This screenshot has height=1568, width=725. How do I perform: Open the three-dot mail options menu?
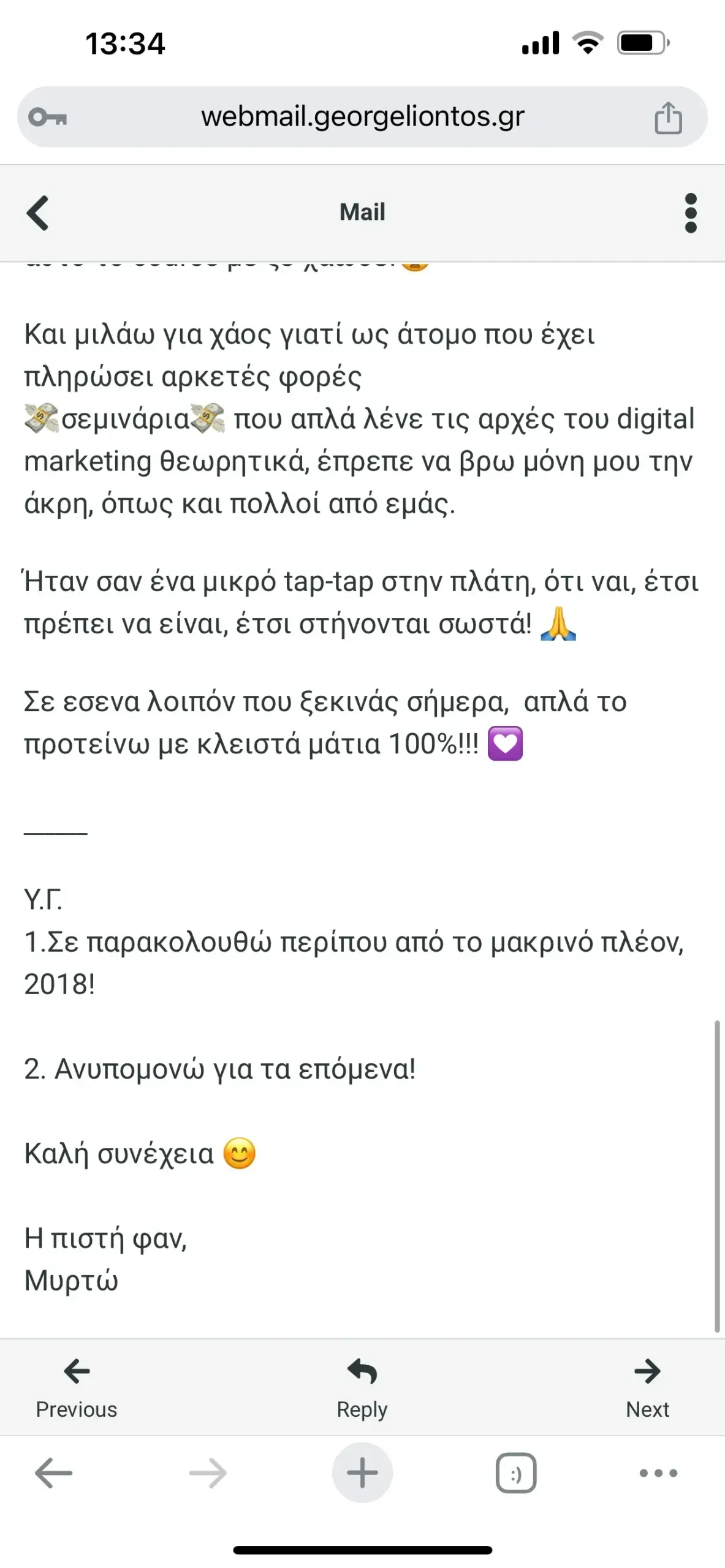click(x=690, y=213)
